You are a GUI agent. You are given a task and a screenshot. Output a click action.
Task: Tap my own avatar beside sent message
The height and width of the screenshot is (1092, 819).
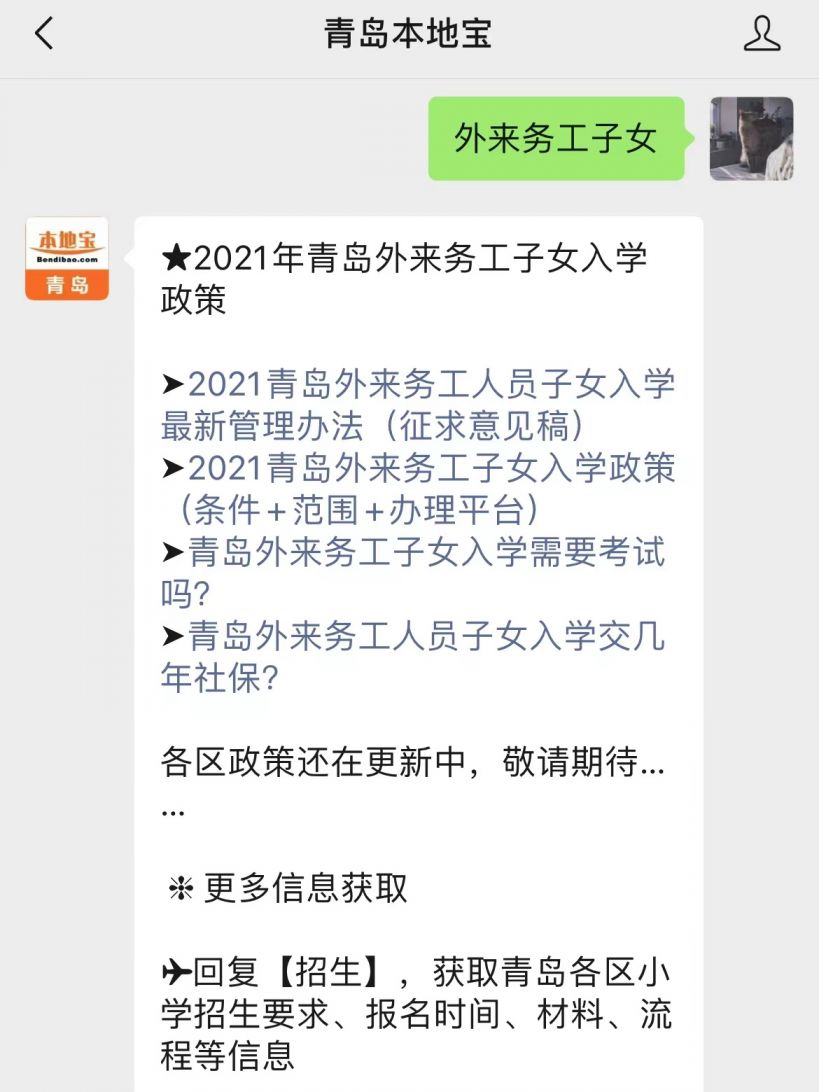coord(751,139)
